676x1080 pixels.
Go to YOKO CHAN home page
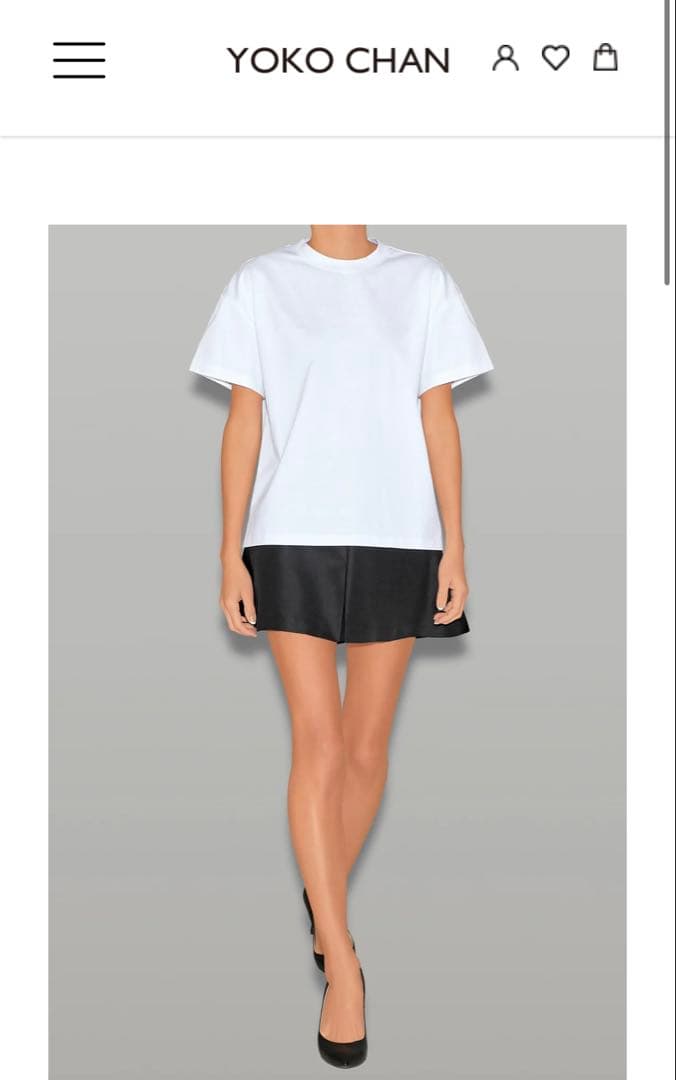click(x=338, y=61)
